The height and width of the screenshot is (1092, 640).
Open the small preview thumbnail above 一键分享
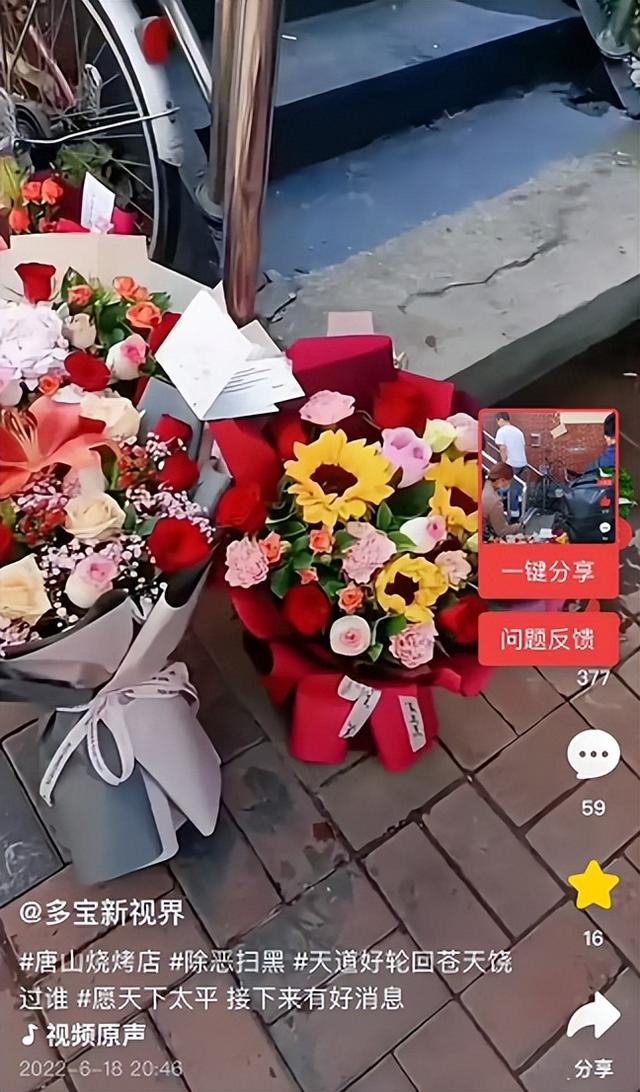[548, 476]
